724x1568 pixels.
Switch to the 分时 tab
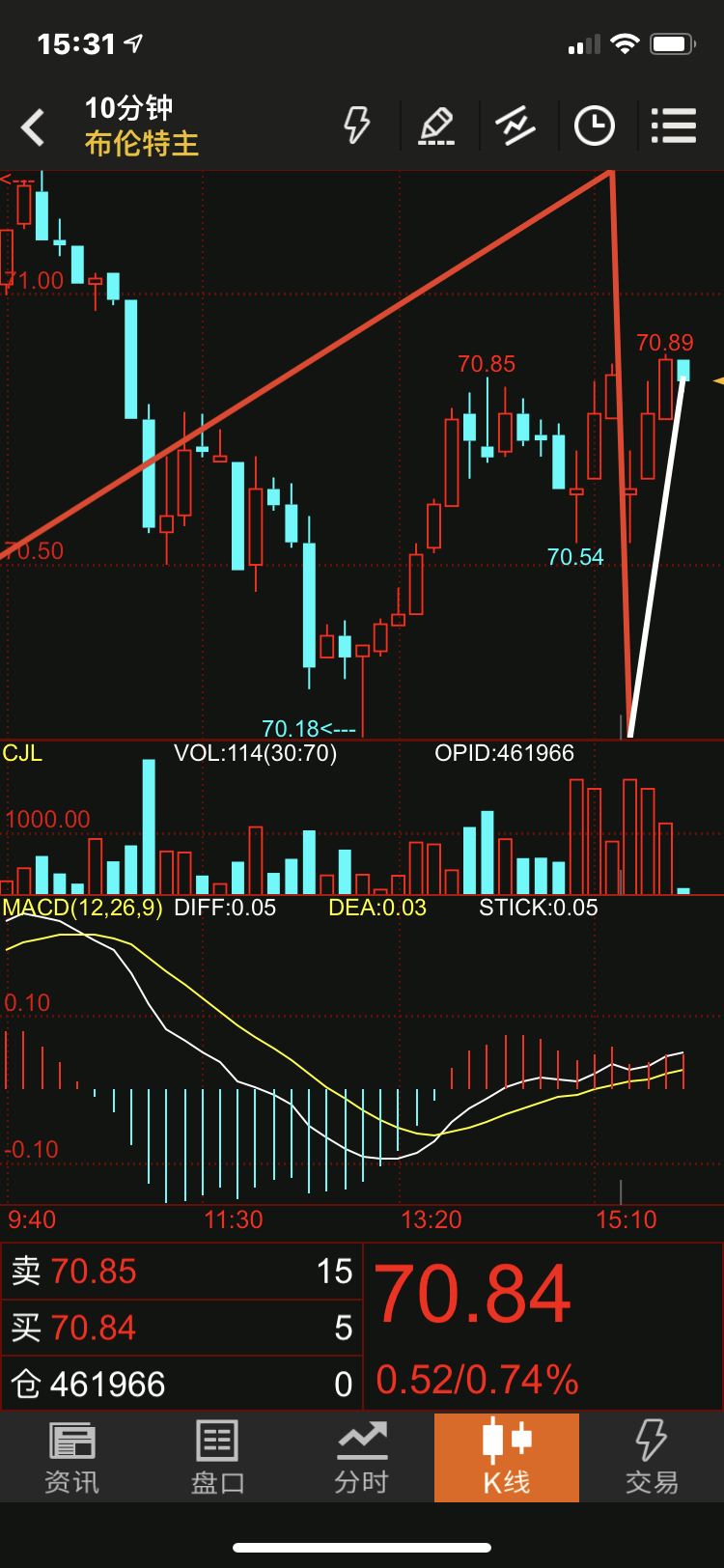[362, 1458]
